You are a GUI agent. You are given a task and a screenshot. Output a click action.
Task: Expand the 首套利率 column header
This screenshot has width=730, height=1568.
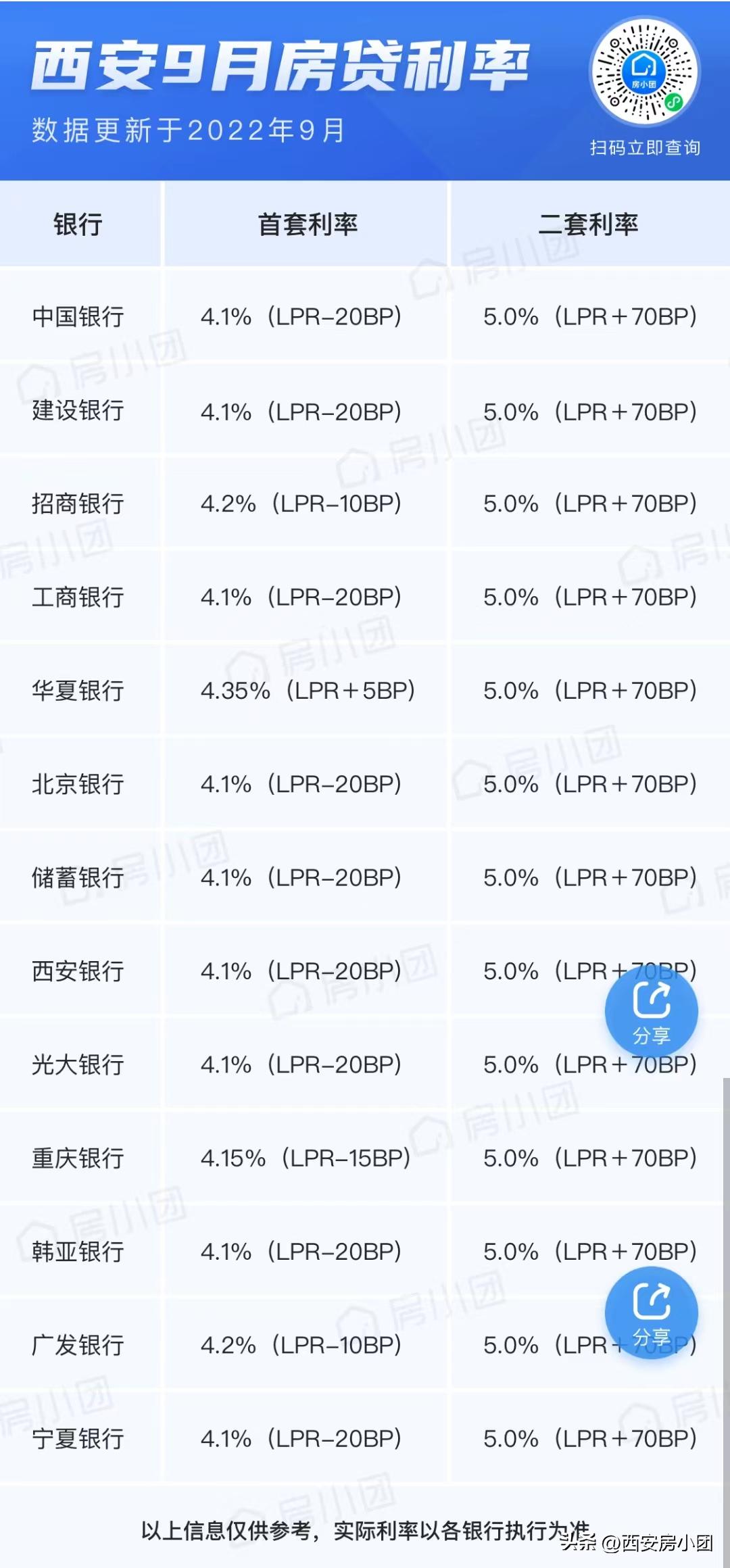click(308, 223)
